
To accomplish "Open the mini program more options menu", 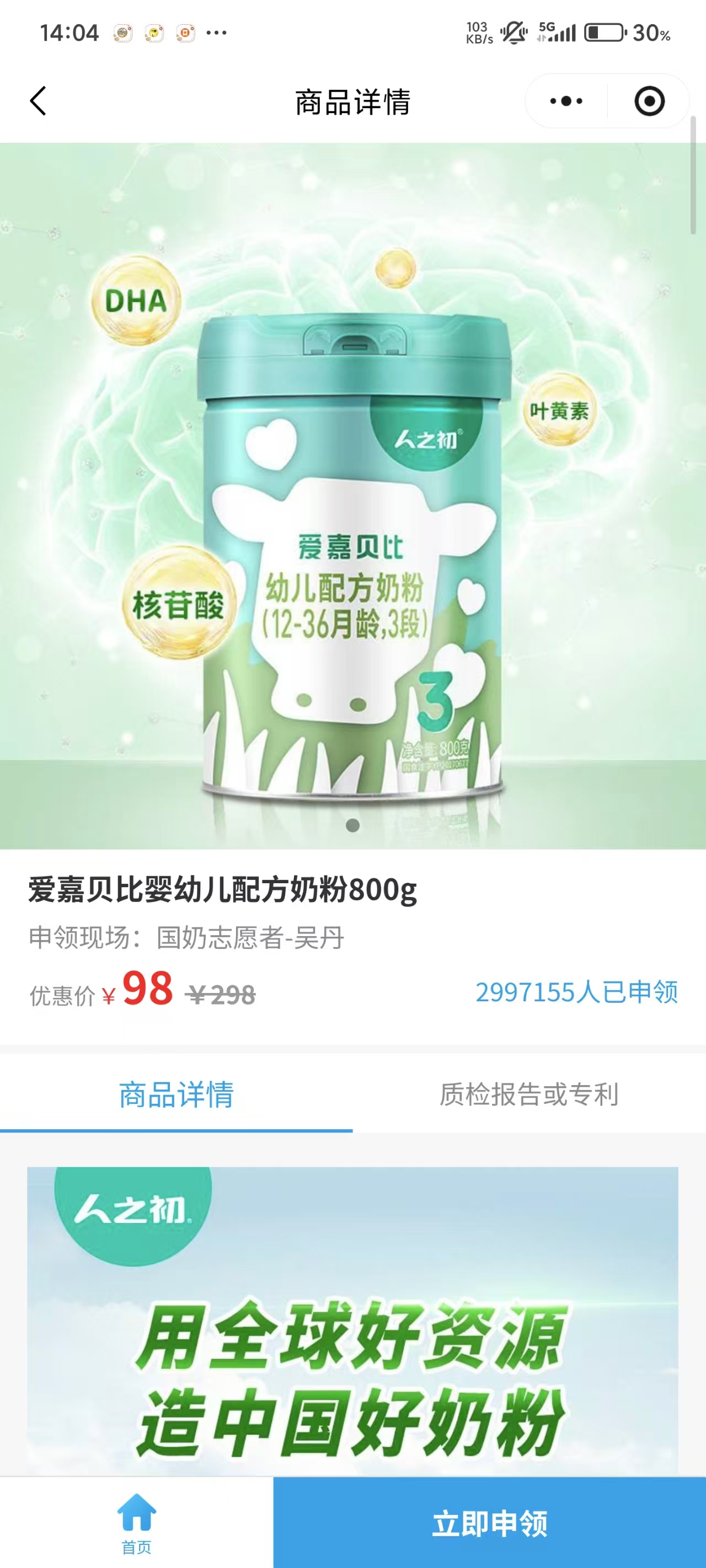I will click(566, 101).
